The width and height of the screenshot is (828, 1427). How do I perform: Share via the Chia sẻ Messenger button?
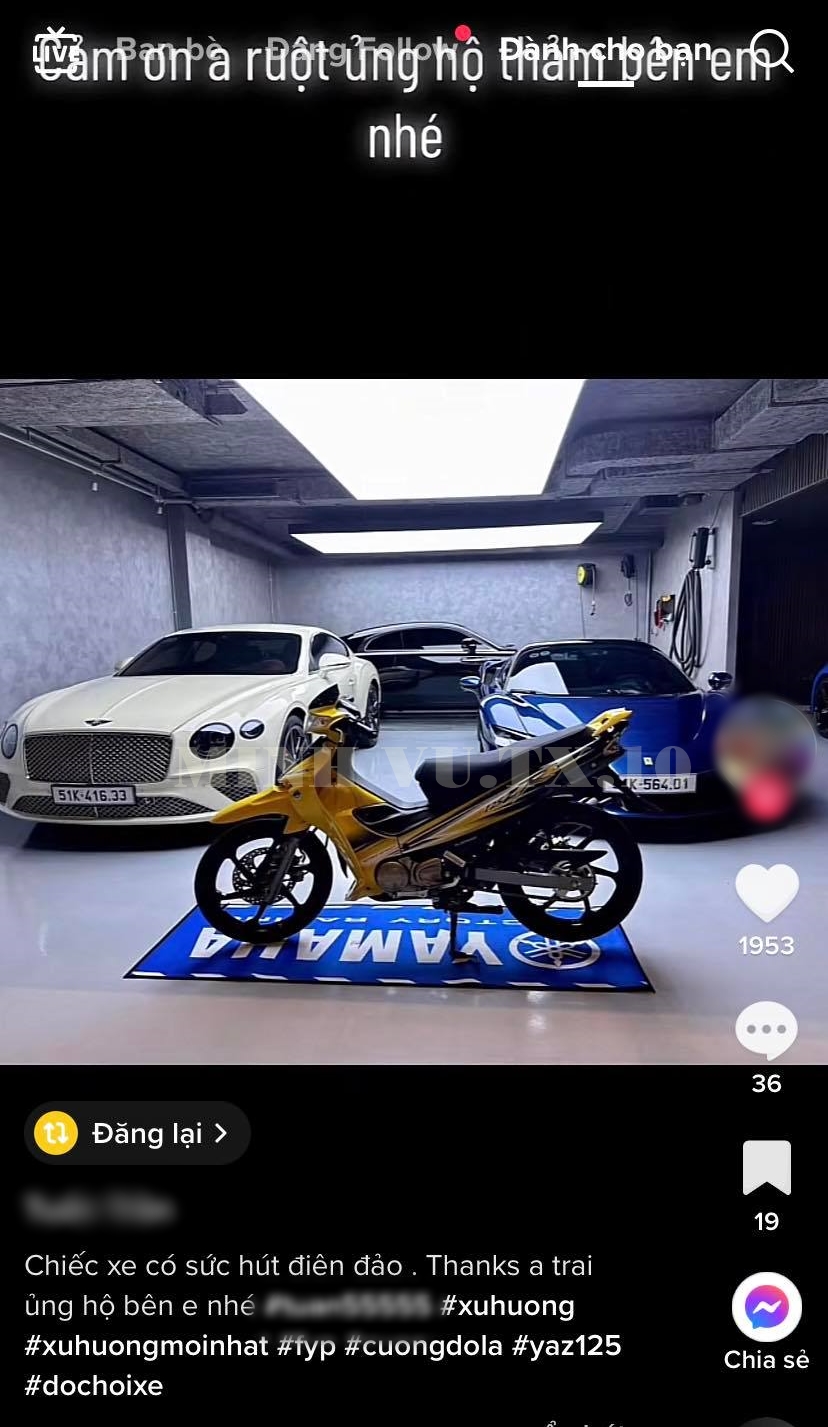(767, 1307)
